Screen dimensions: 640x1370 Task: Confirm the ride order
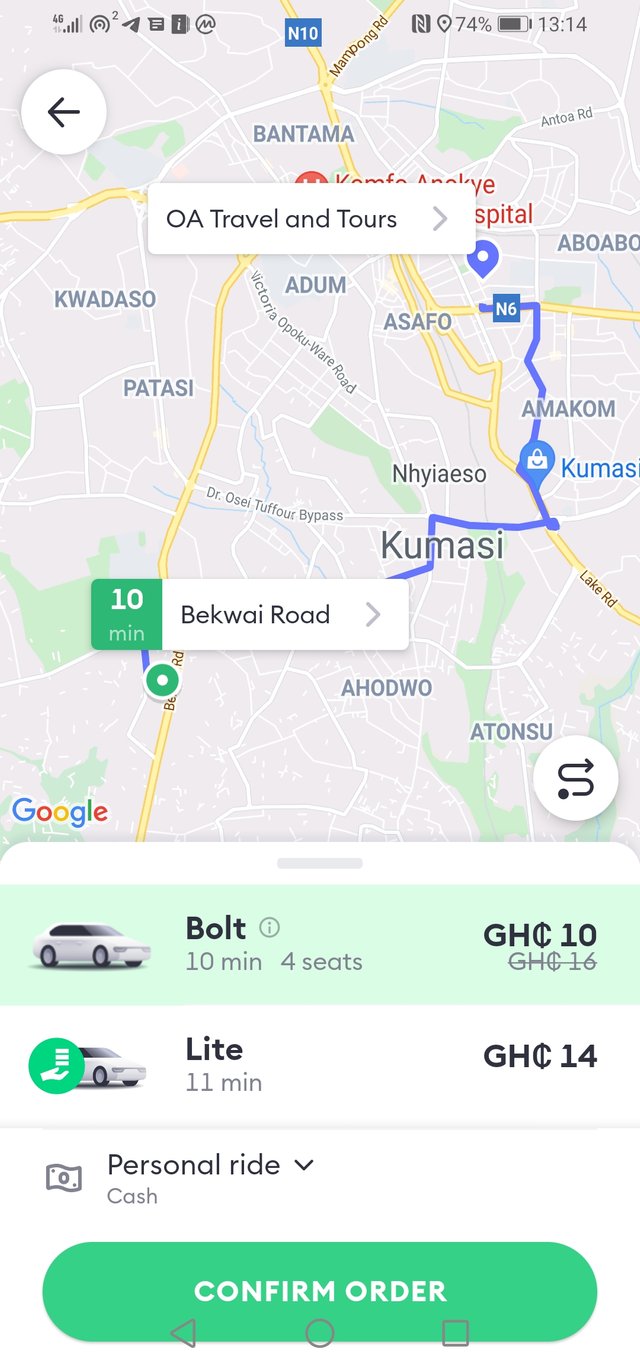320,1291
